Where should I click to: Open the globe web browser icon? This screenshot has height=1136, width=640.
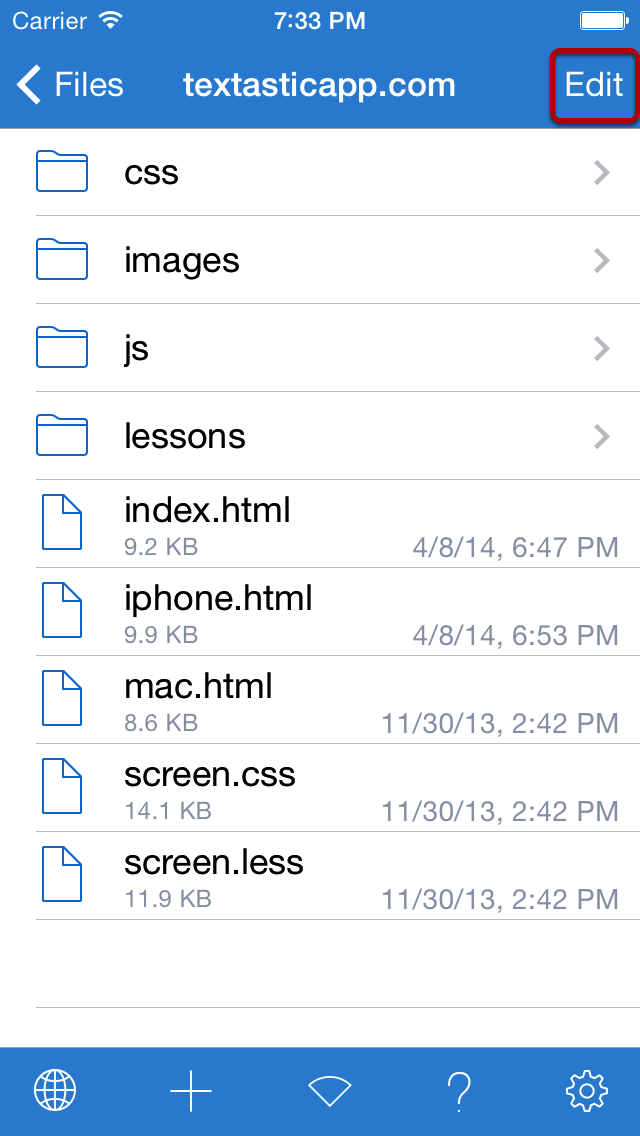(55, 1090)
